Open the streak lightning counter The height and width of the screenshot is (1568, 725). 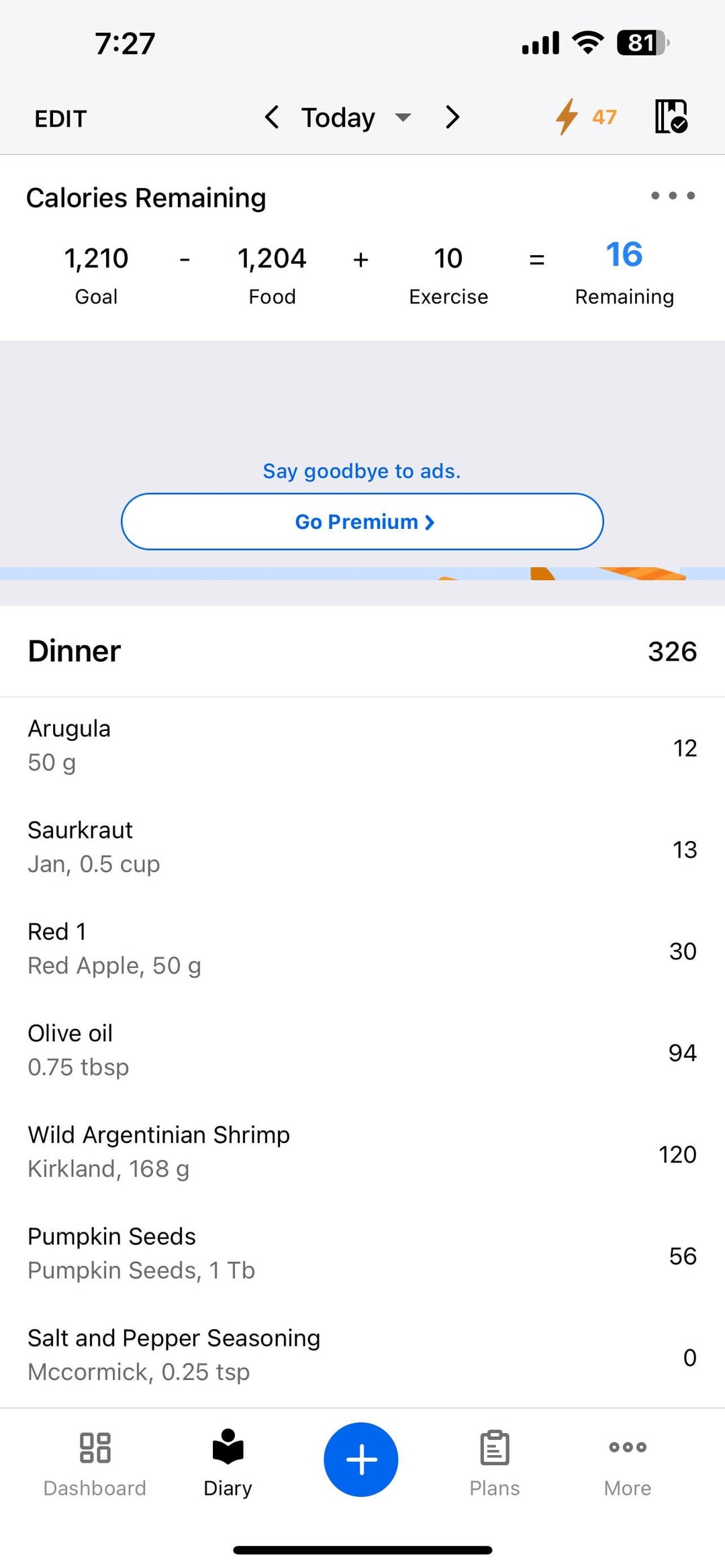585,117
